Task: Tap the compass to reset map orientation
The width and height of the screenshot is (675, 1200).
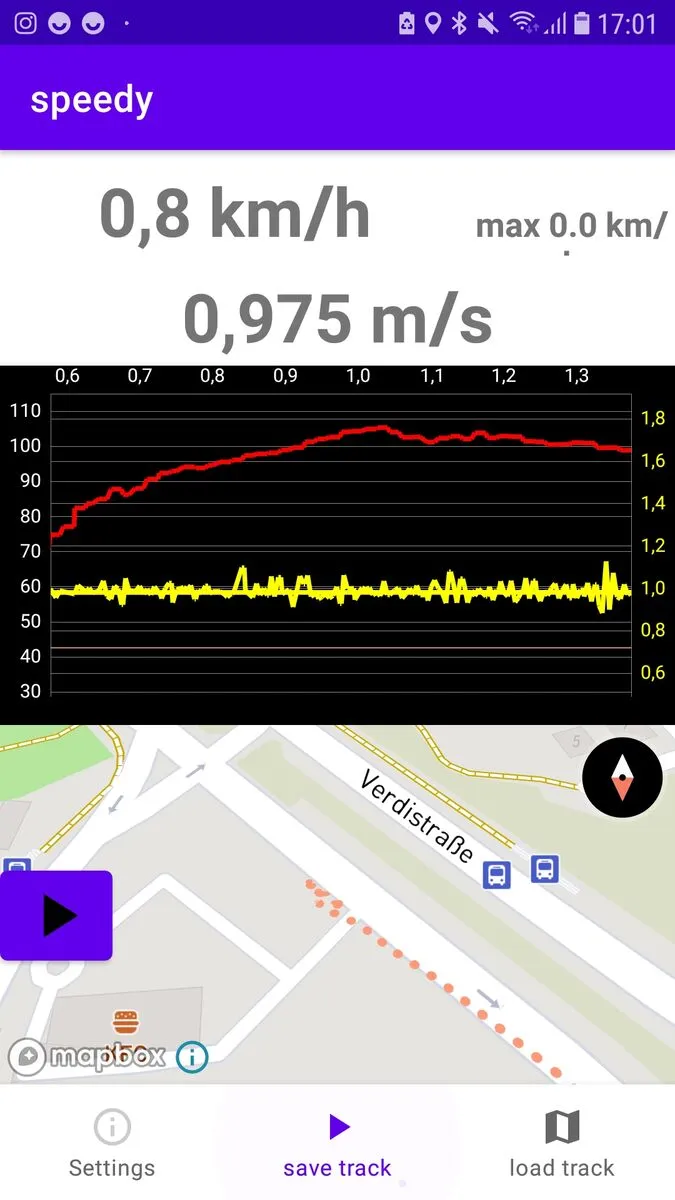Action: tap(622, 777)
